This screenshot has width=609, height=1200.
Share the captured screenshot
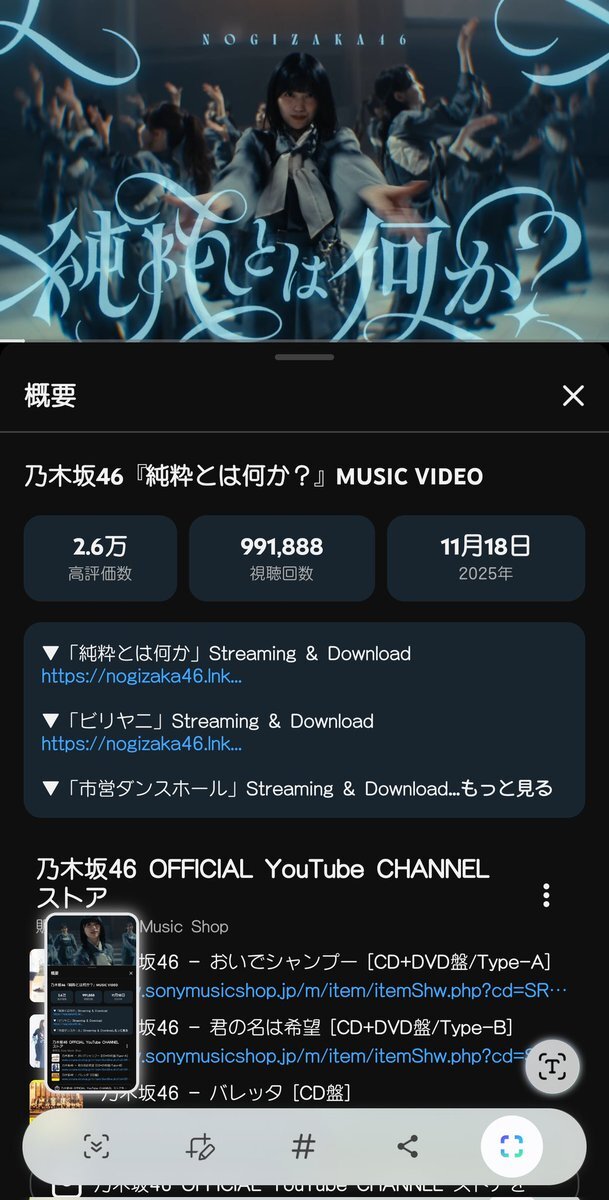[407, 1146]
